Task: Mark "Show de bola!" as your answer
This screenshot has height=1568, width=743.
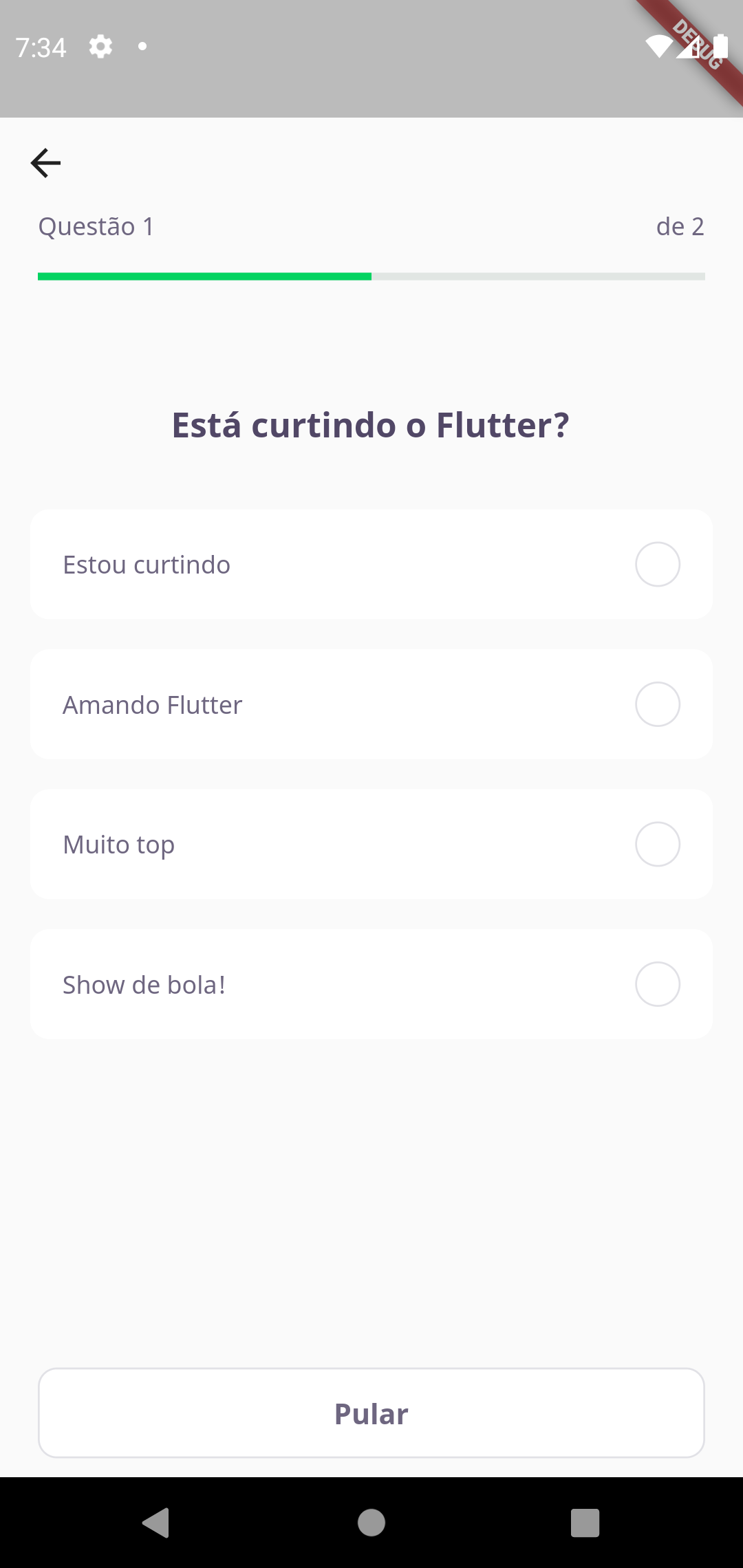Action: point(371,984)
